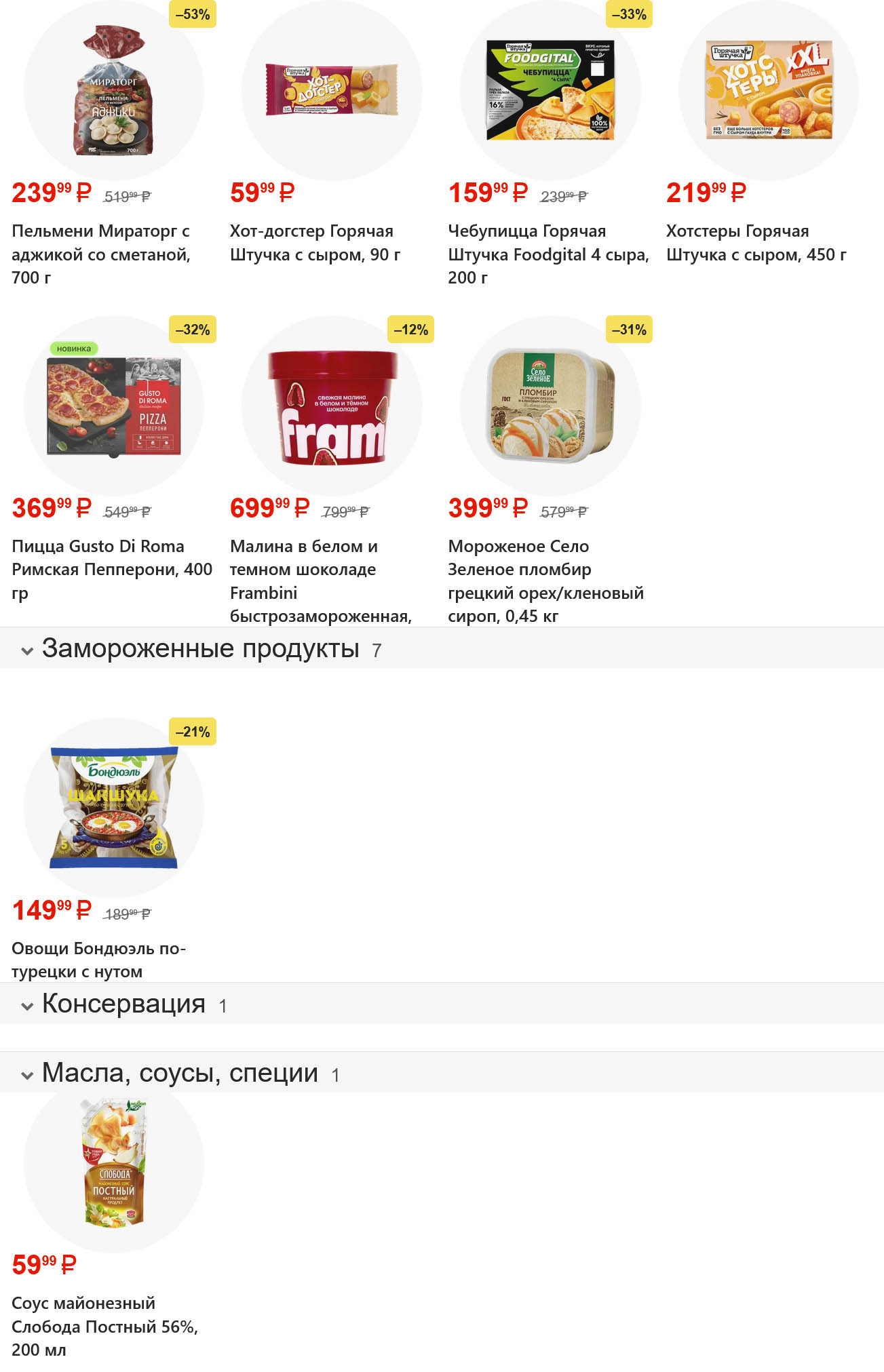View Чебупицца Foodgital 4 сыра product
Viewport: 884px width, 1372px height.
point(550,92)
